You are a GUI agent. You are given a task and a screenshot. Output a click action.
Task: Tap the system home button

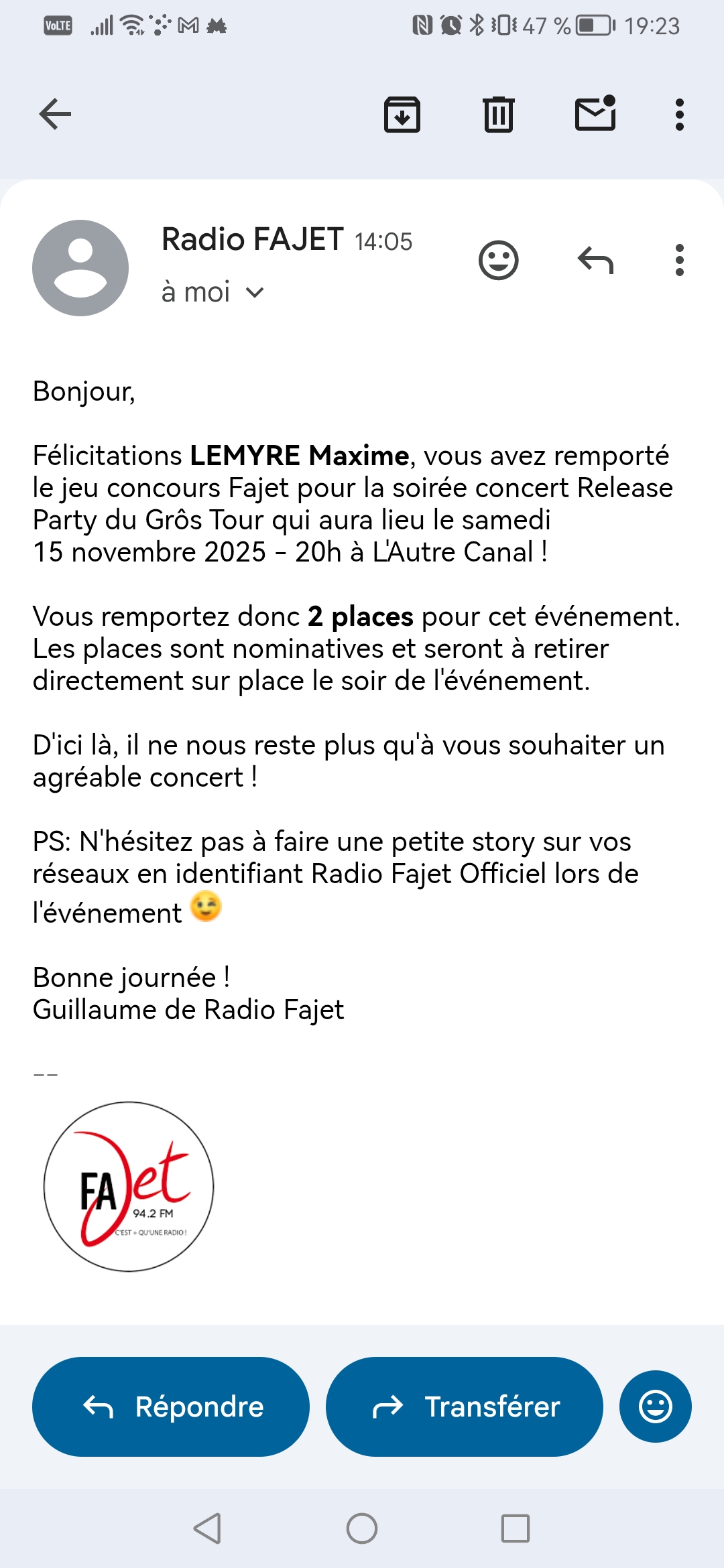click(362, 1528)
